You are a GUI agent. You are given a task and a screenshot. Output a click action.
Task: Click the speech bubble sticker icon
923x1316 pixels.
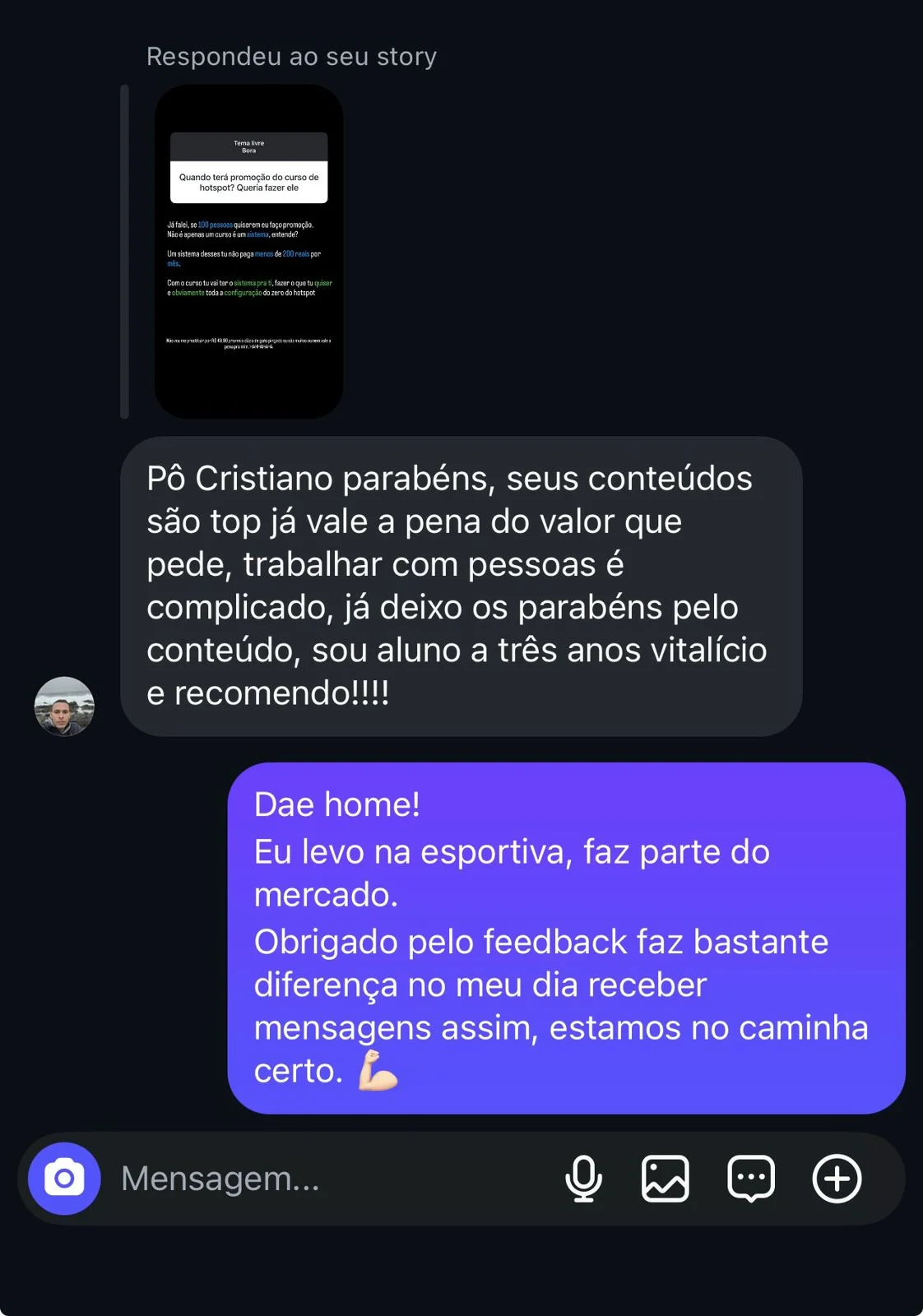[752, 1179]
